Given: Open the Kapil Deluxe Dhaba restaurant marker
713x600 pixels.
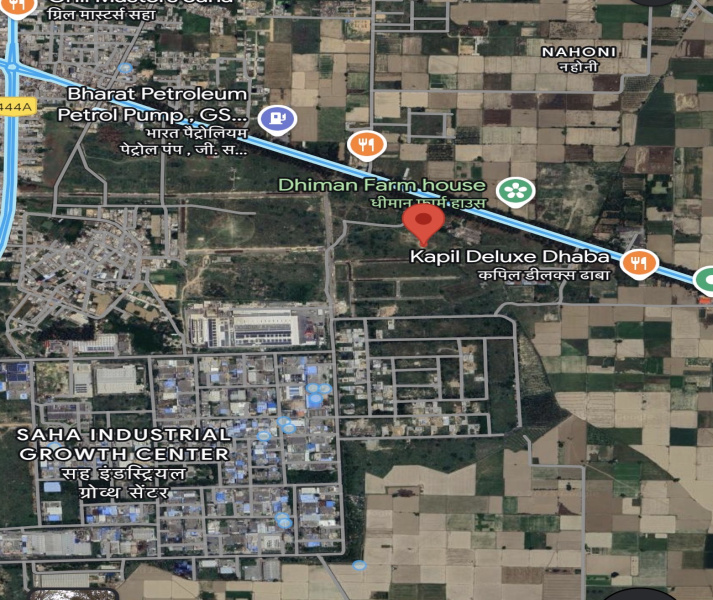Looking at the screenshot, I should 638,263.
